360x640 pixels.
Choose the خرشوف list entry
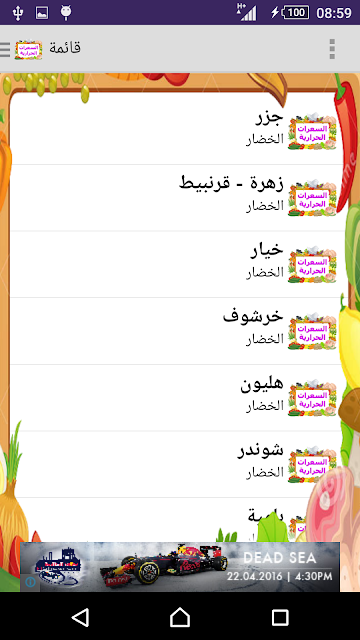click(x=176, y=331)
